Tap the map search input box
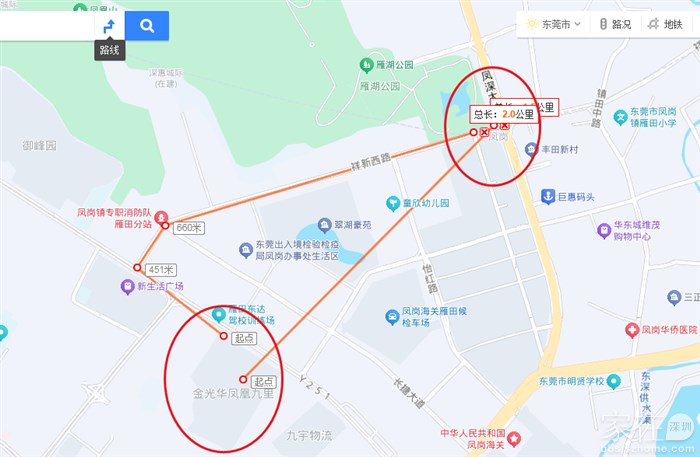 click(x=45, y=26)
